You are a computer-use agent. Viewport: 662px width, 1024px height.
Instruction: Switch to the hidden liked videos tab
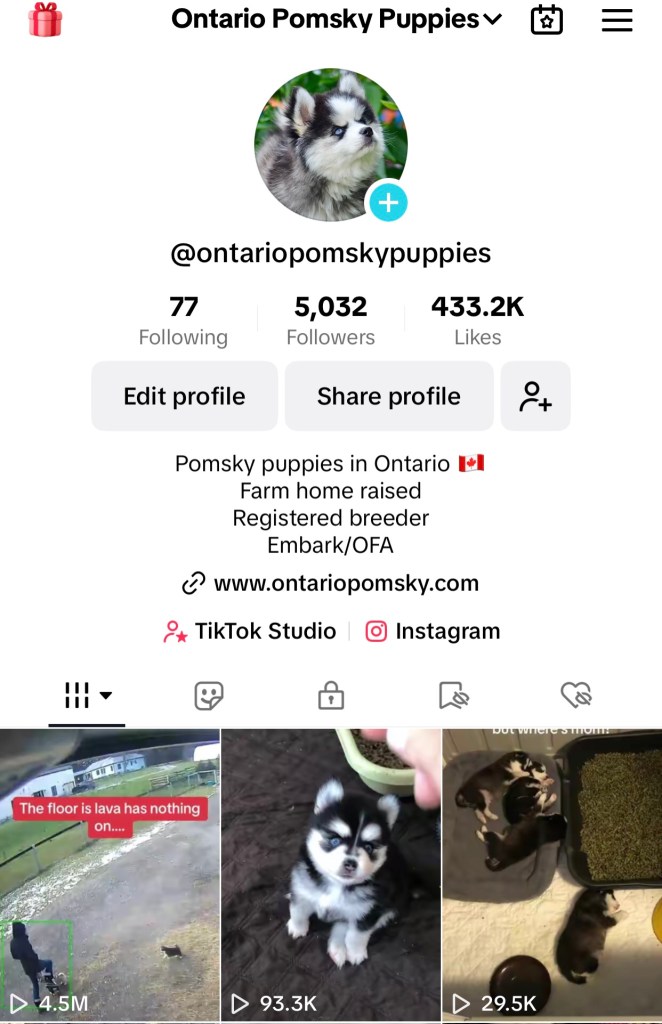click(576, 695)
